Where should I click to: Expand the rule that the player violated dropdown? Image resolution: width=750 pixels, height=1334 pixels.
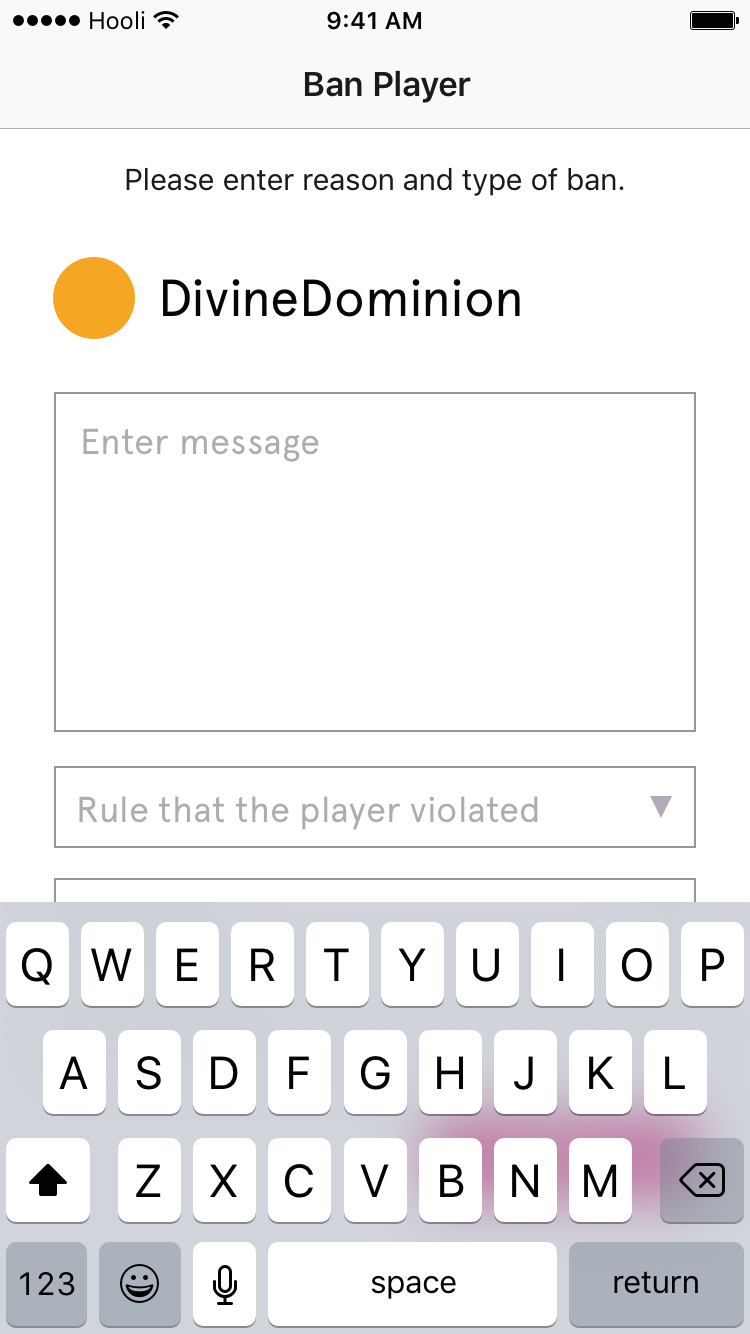click(375, 807)
